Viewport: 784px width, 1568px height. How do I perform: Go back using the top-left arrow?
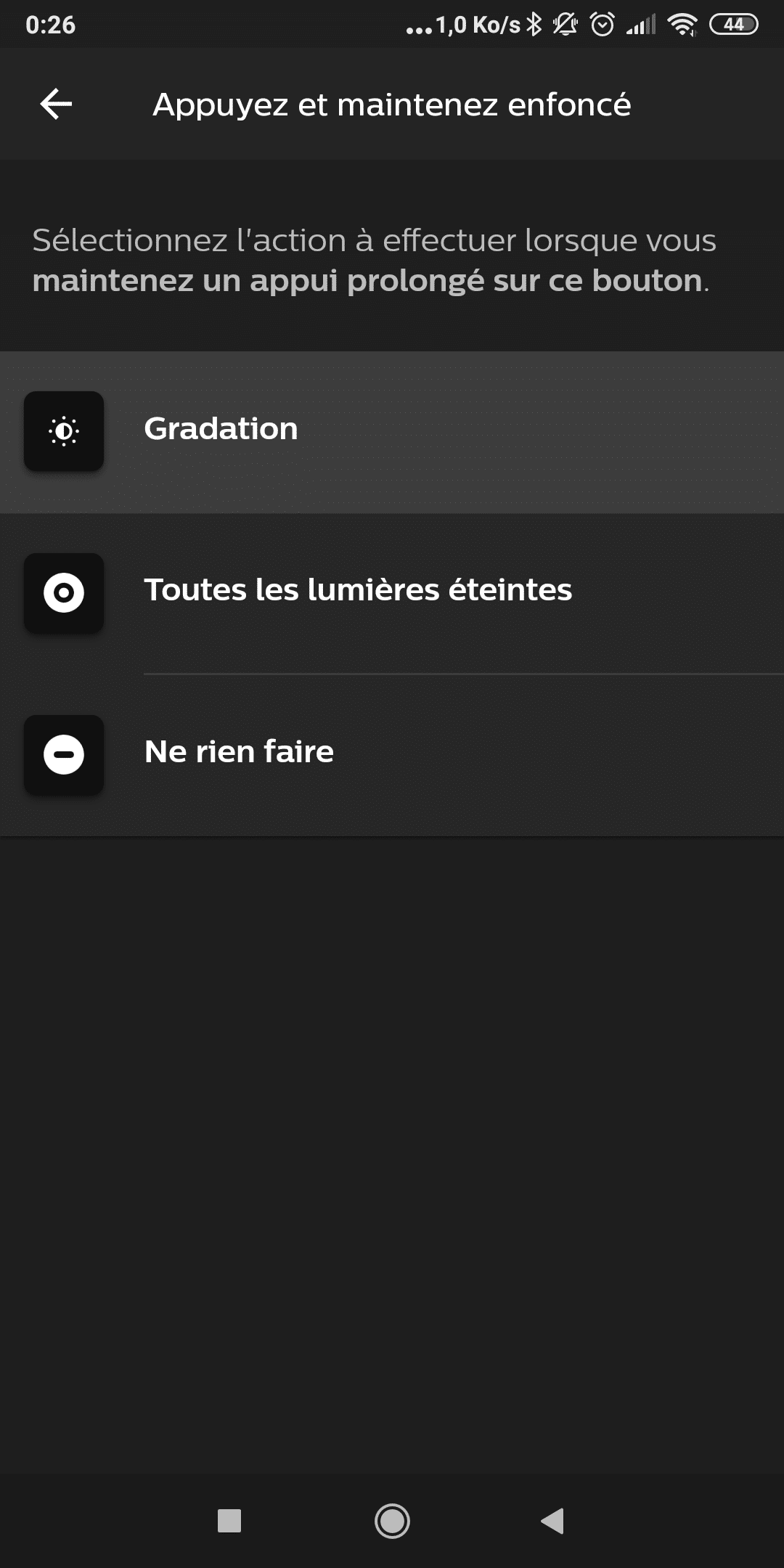pyautogui.click(x=56, y=105)
